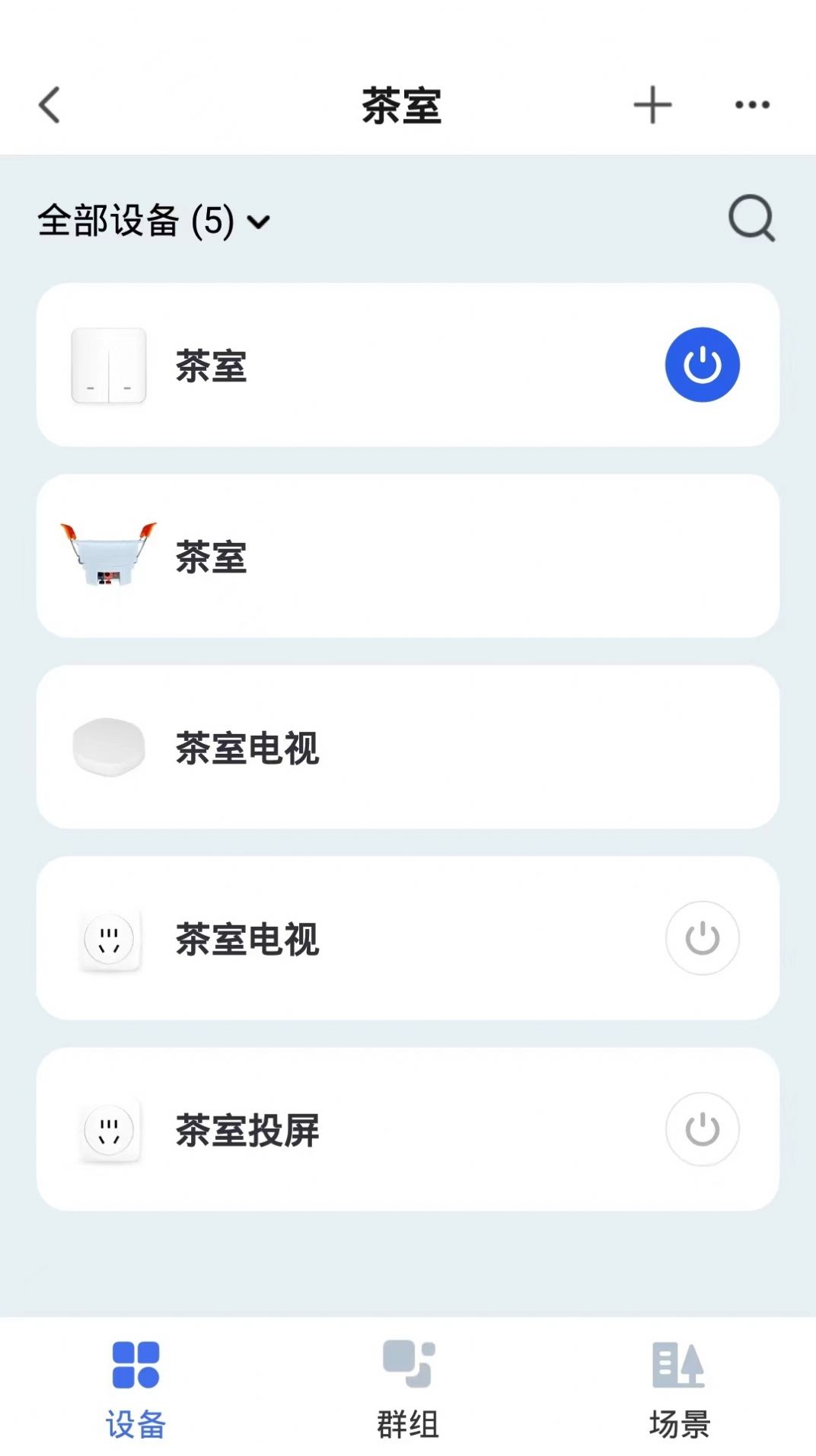Power on the 茶室电视 socket toggle
816x1456 pixels.
click(702, 939)
